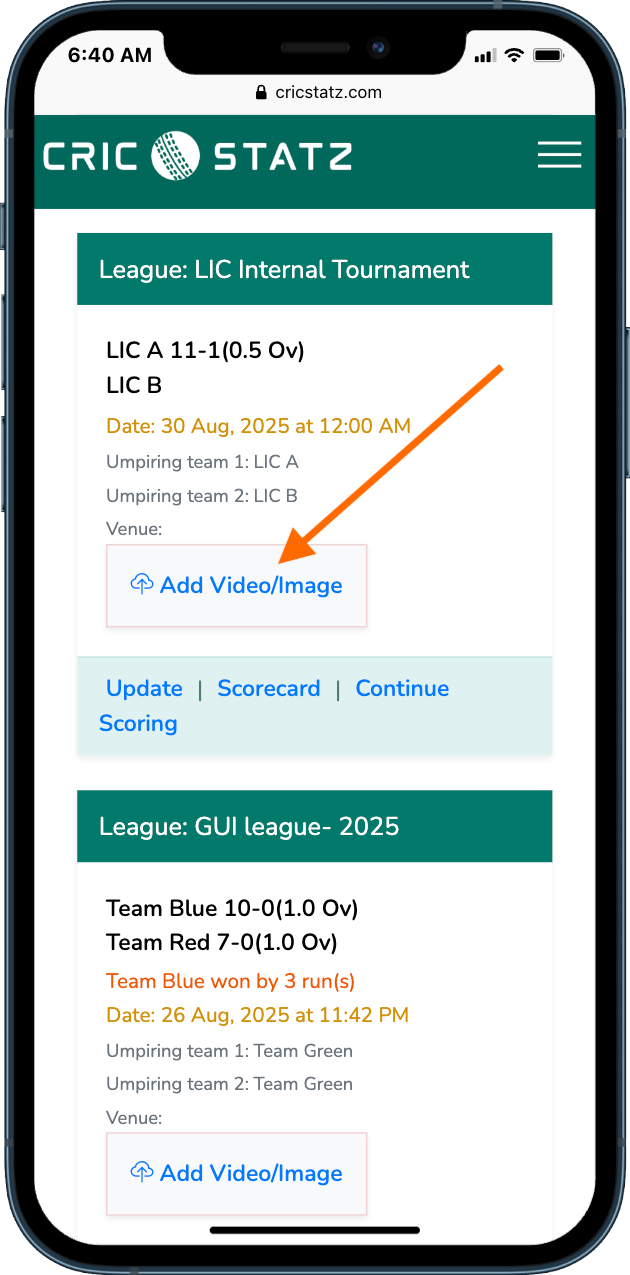Add Video/Image for the LIC A match
630x1275 pixels.
[x=237, y=586]
